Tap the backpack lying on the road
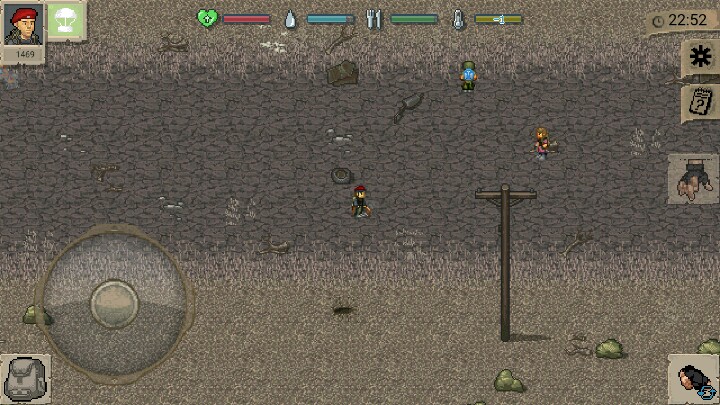 (343, 73)
